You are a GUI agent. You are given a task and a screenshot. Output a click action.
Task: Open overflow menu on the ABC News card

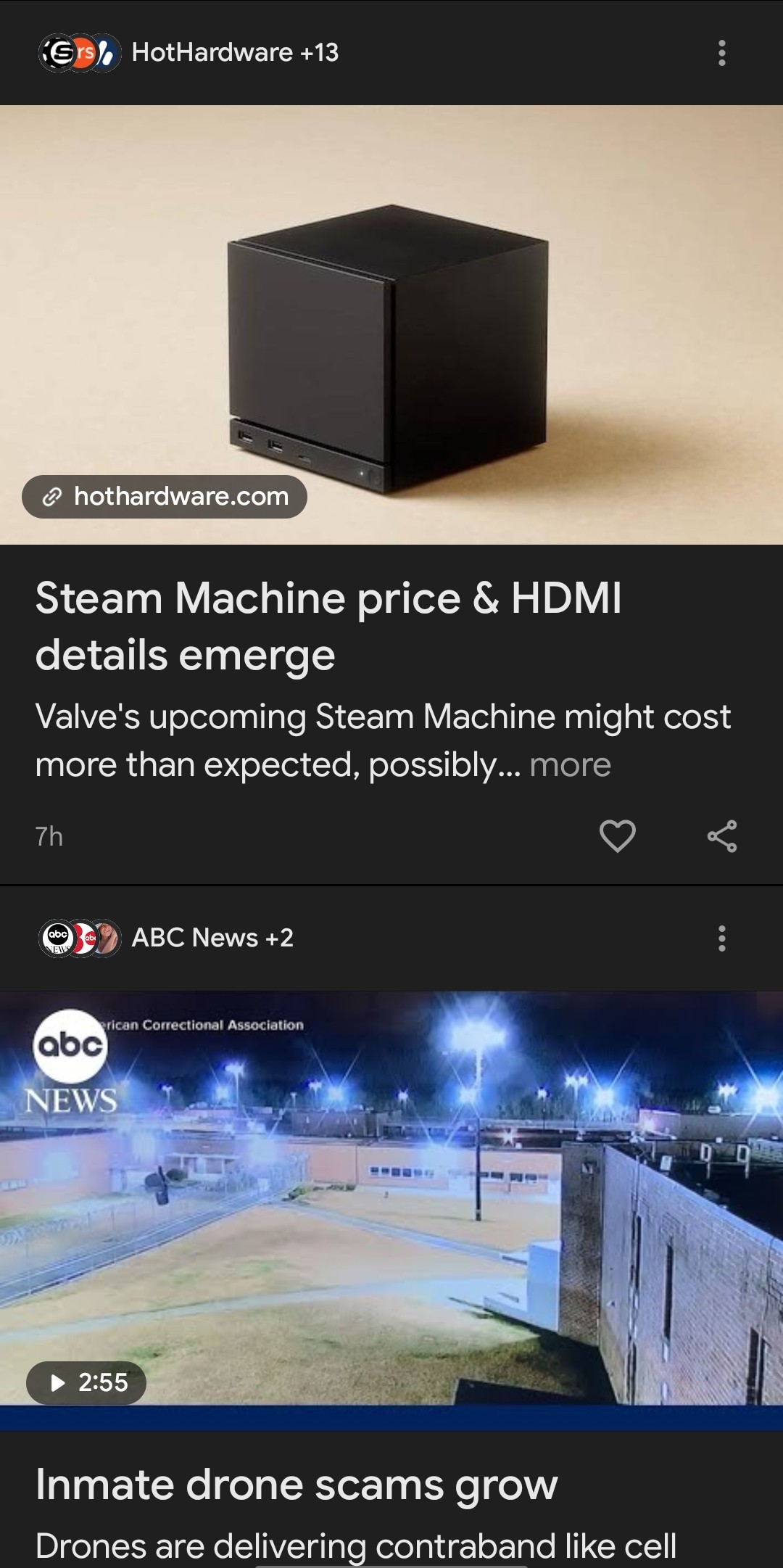coord(721,938)
